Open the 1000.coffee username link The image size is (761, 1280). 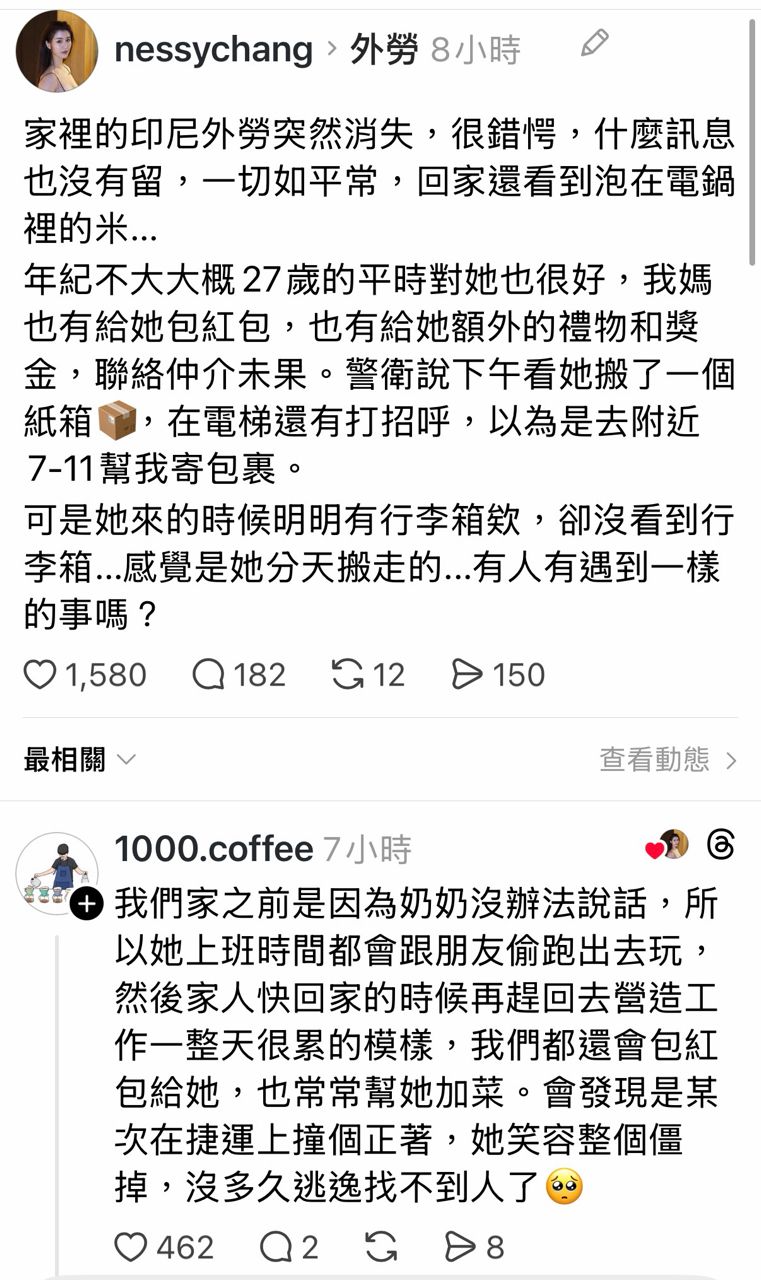(x=213, y=850)
